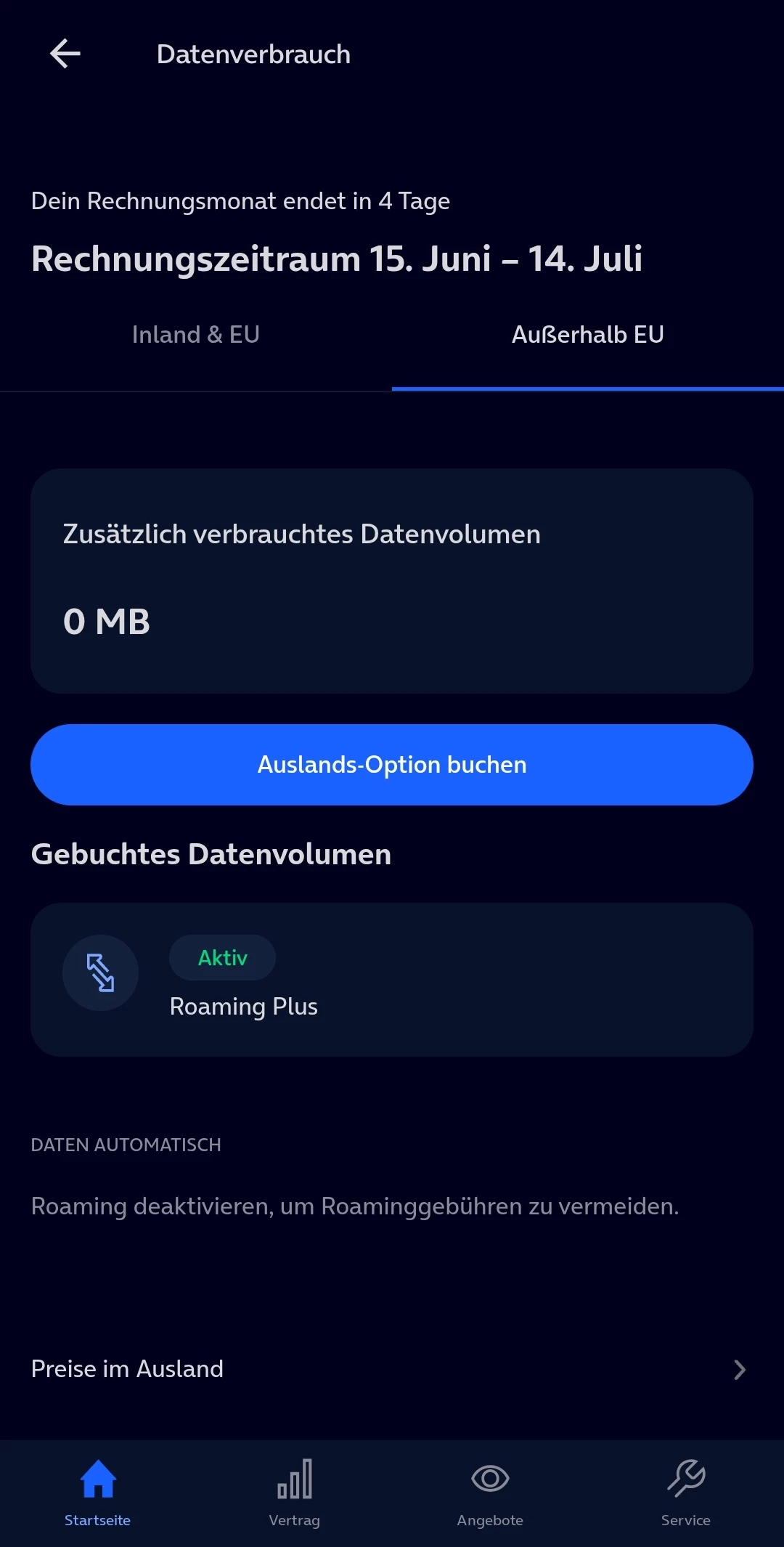The image size is (784, 1547).
Task: Switch to the Inland & EU tab
Action: (x=196, y=335)
